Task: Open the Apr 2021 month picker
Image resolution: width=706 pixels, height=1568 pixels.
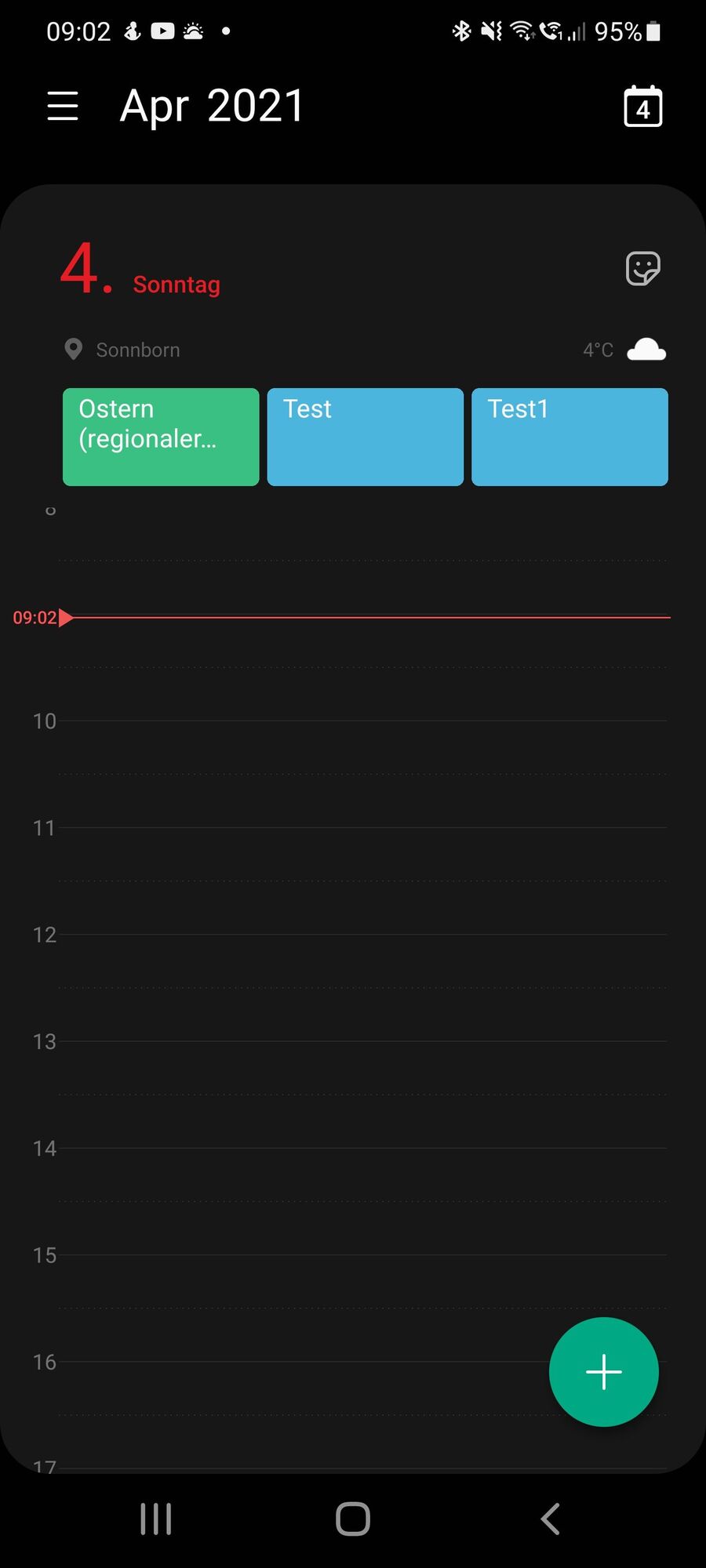Action: 212,106
